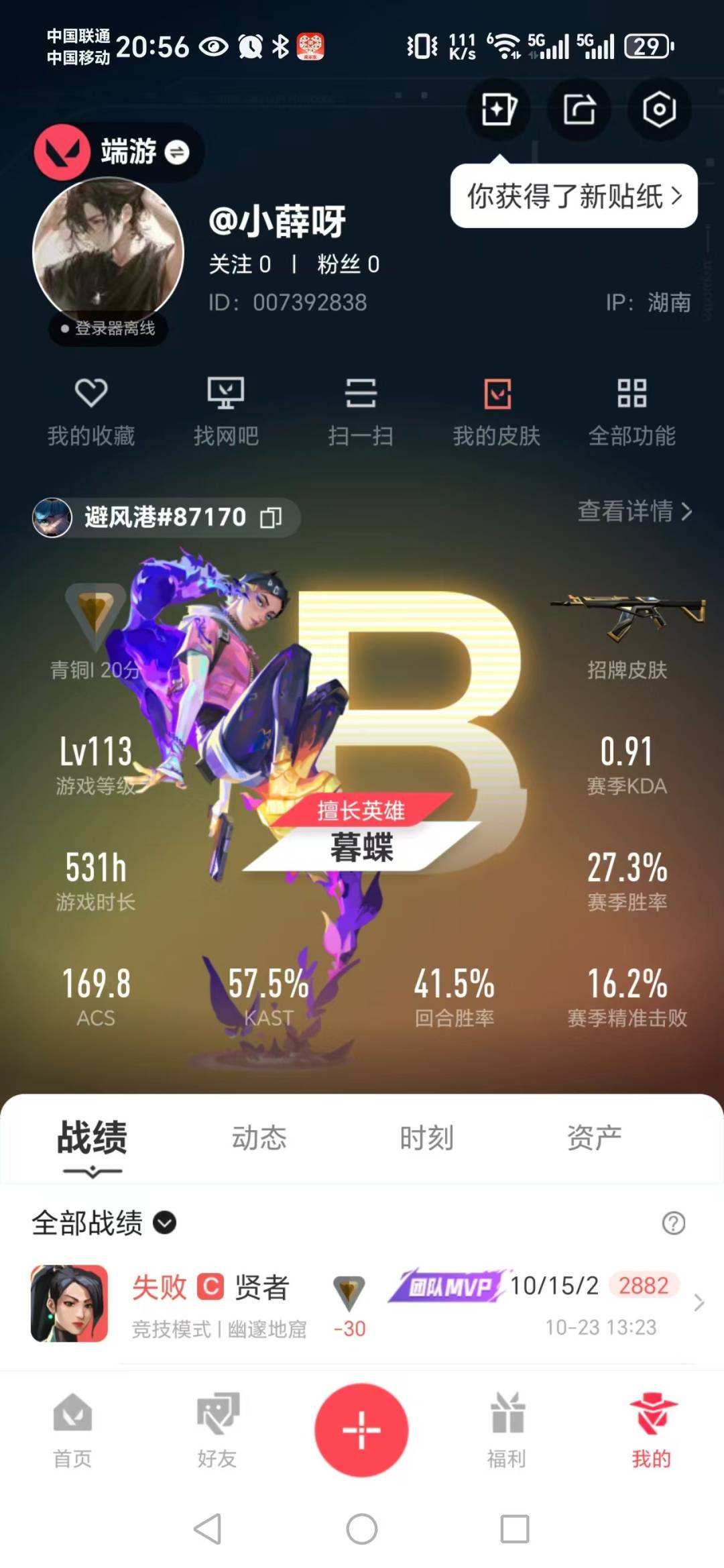Switch to the 动态 tab
724x1568 pixels.
click(259, 1138)
